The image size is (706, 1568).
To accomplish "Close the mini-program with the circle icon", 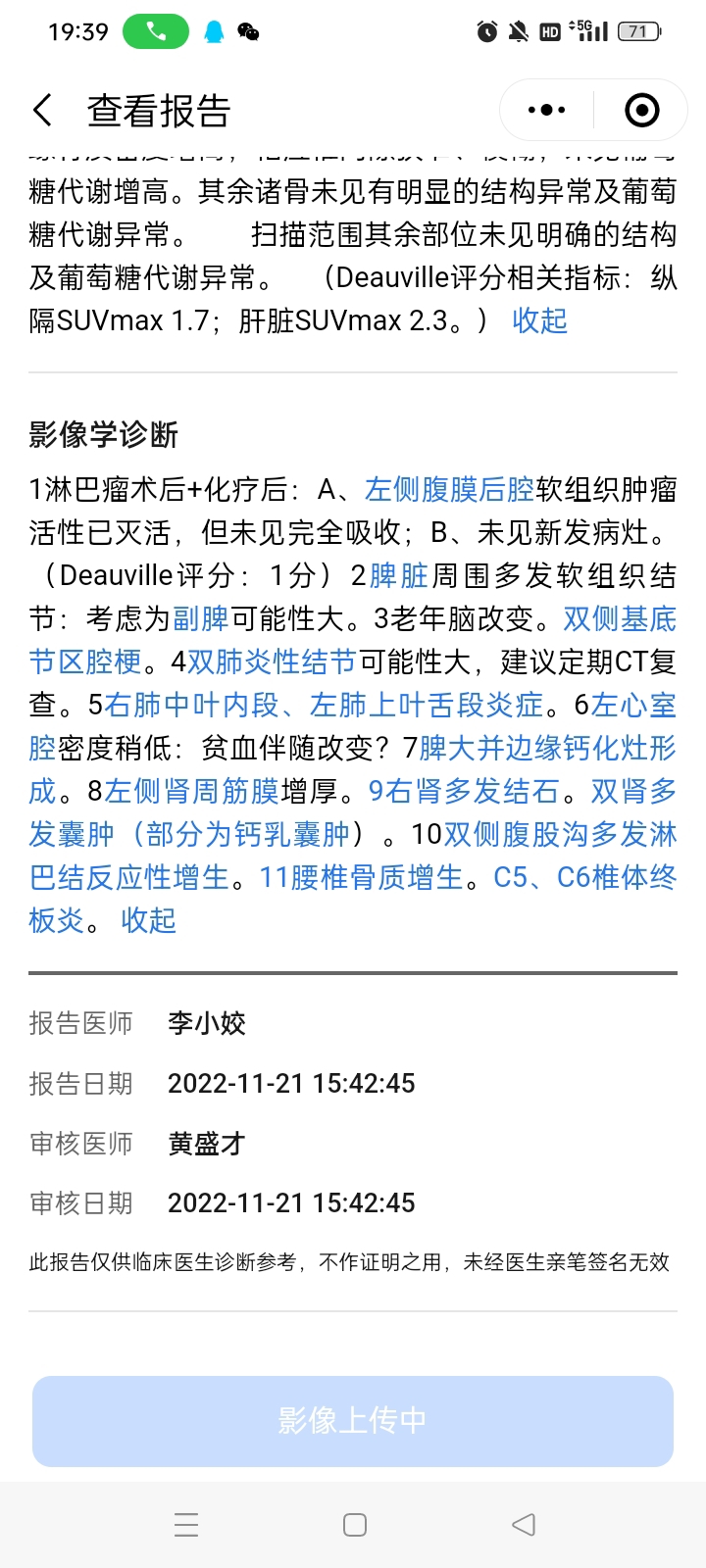I will 642,111.
